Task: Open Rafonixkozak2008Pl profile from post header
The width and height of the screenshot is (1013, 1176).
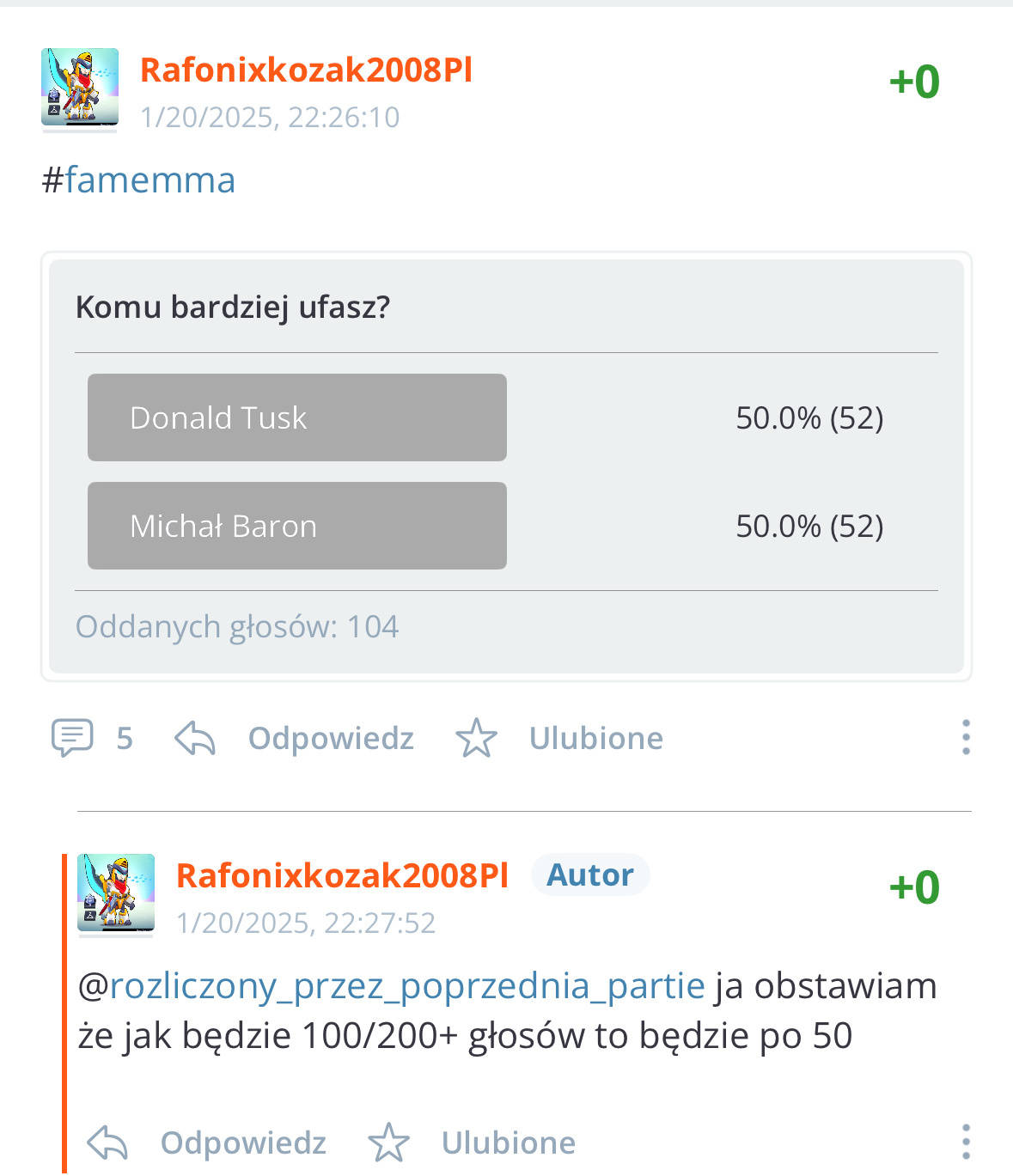Action: click(306, 70)
